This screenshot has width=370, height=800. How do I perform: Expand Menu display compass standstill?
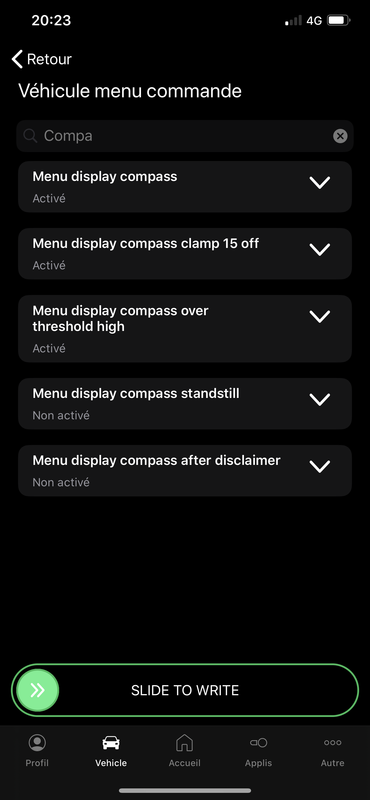point(320,399)
